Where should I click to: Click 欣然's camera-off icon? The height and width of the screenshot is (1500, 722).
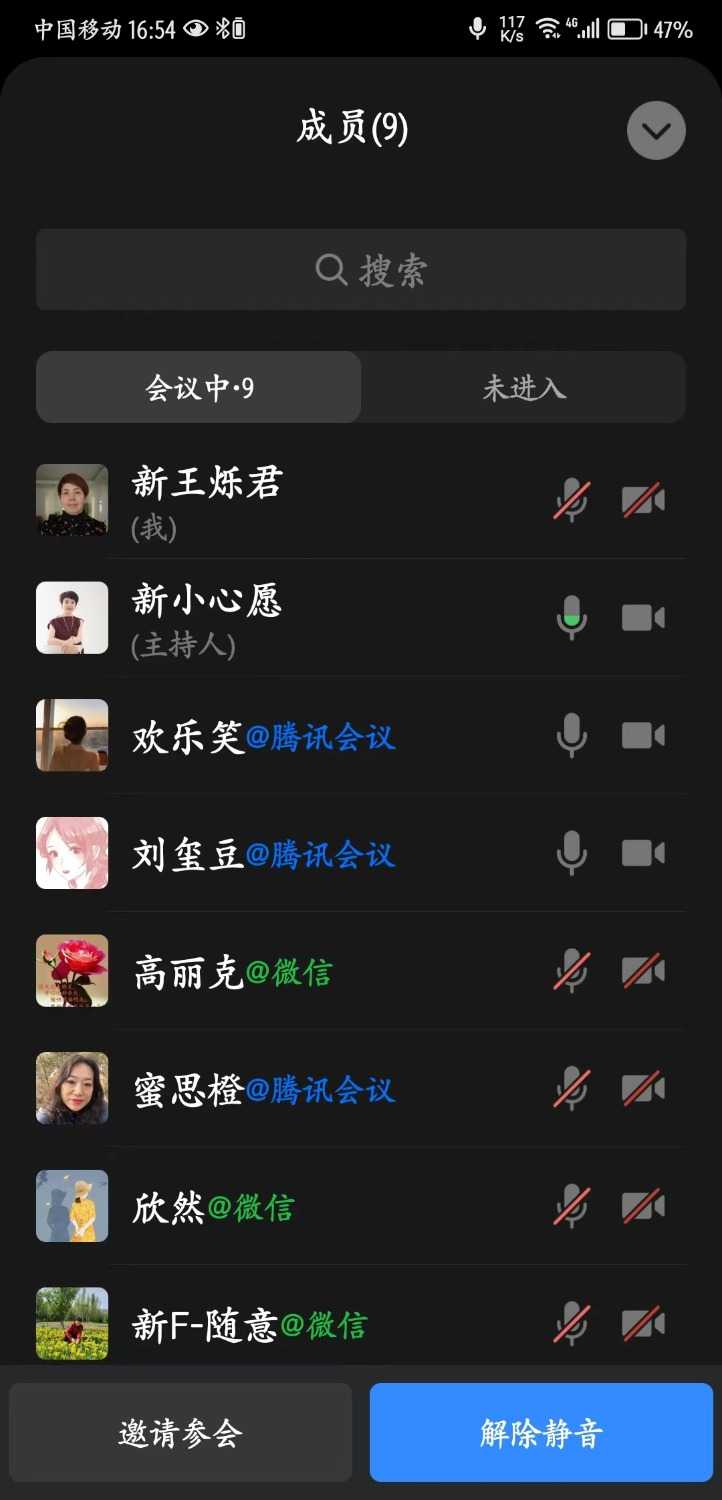[643, 1205]
